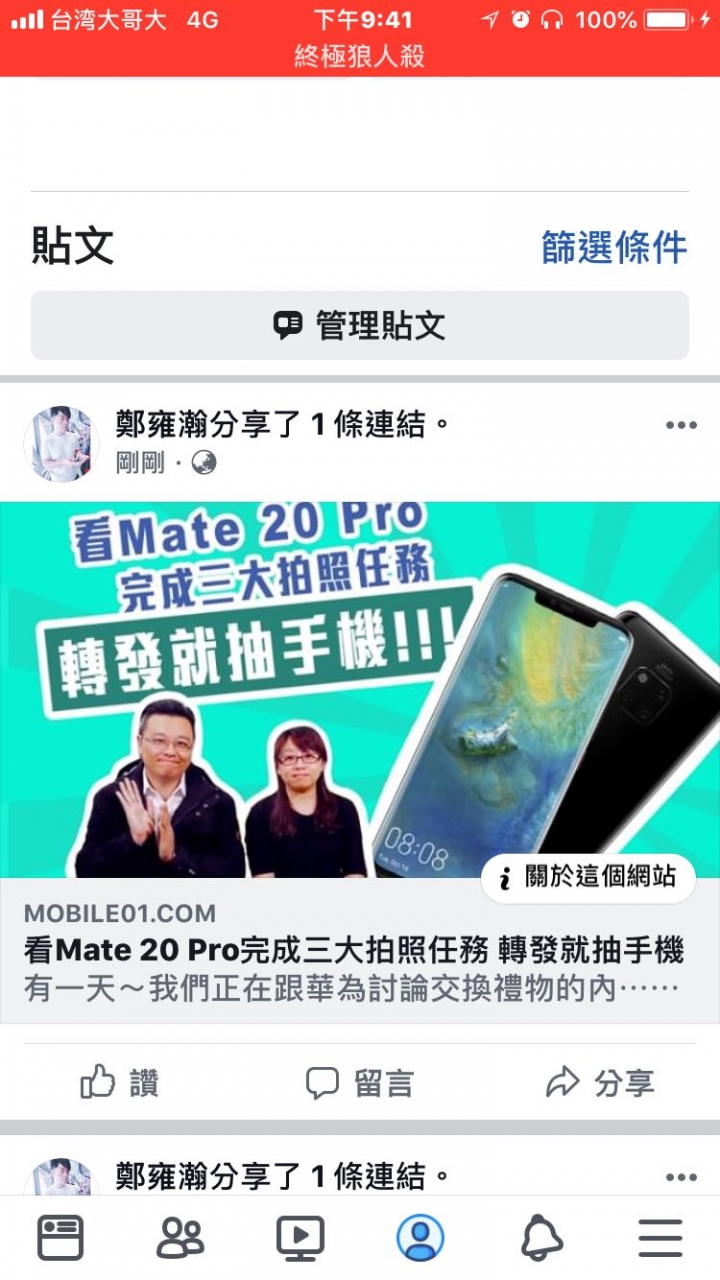The width and height of the screenshot is (720, 1280).
Task: Go to the Profile tab
Action: [x=420, y=1238]
